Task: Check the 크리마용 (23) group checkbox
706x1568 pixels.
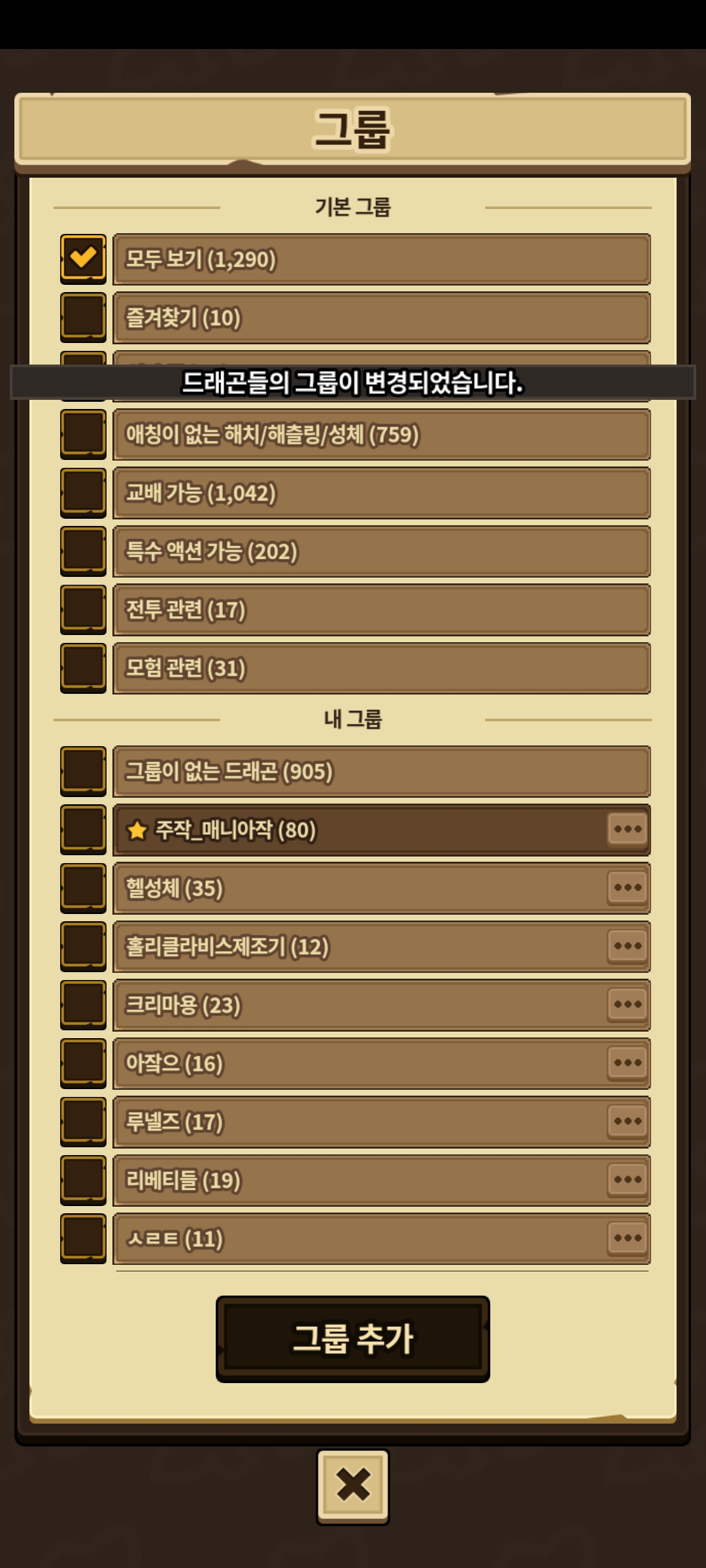Action: (x=83, y=1005)
